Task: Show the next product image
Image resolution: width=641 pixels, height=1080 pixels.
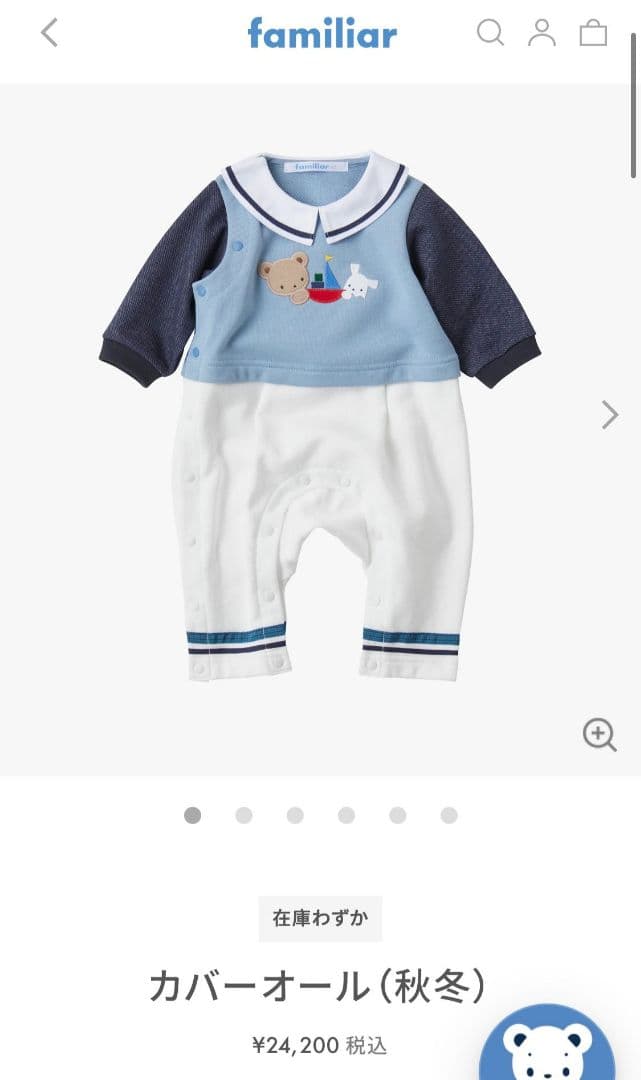Action: [609, 414]
